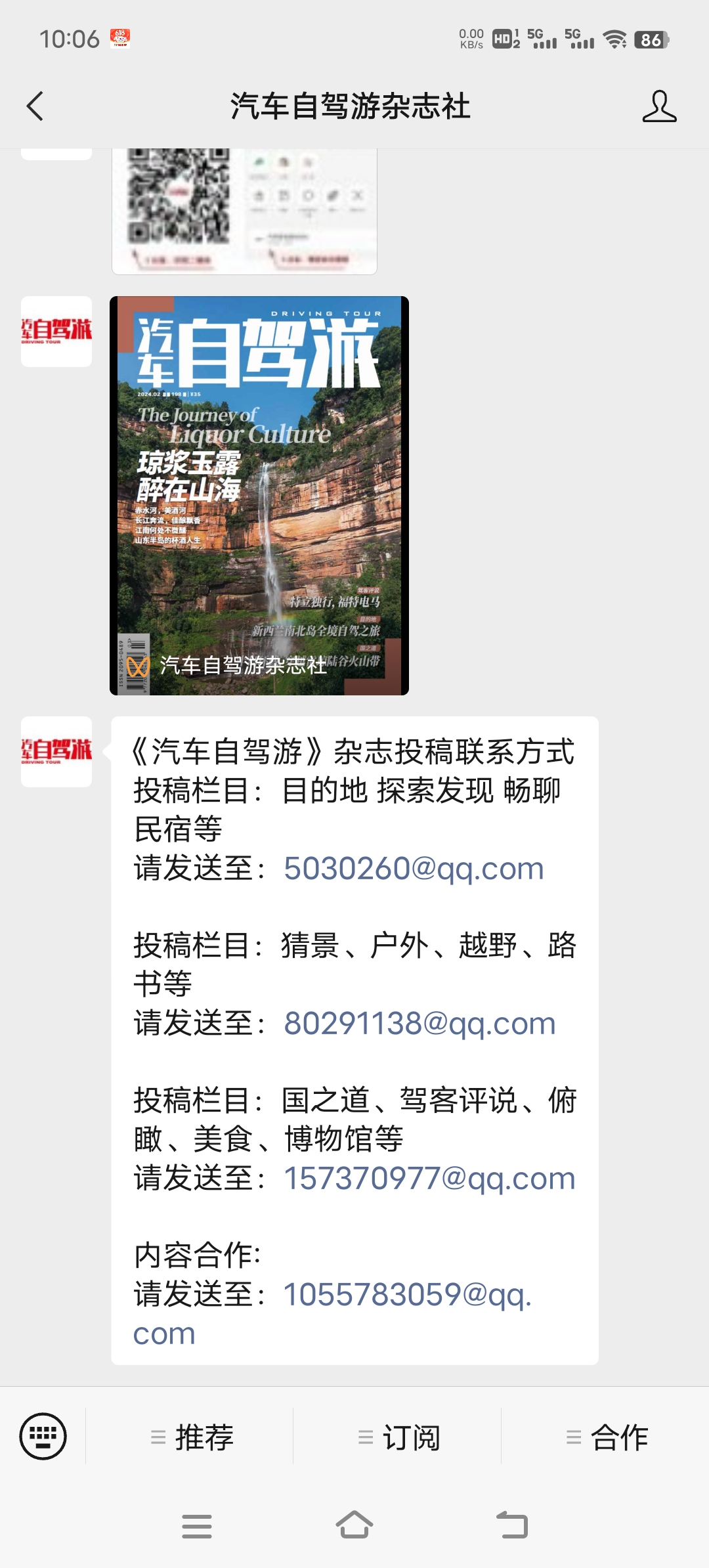Open the official account profile icon
The image size is (709, 1568).
(x=659, y=106)
